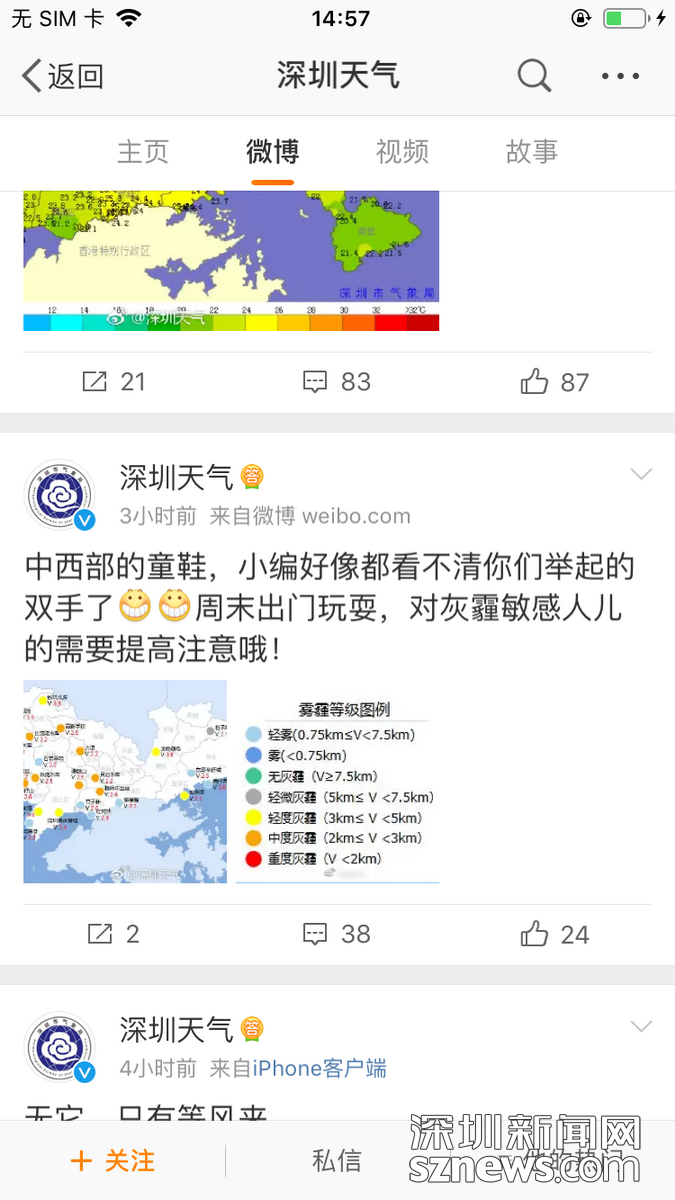The width and height of the screenshot is (675, 1200).
Task: Repost the haze post with 2 reposts
Action: pyautogui.click(x=113, y=934)
